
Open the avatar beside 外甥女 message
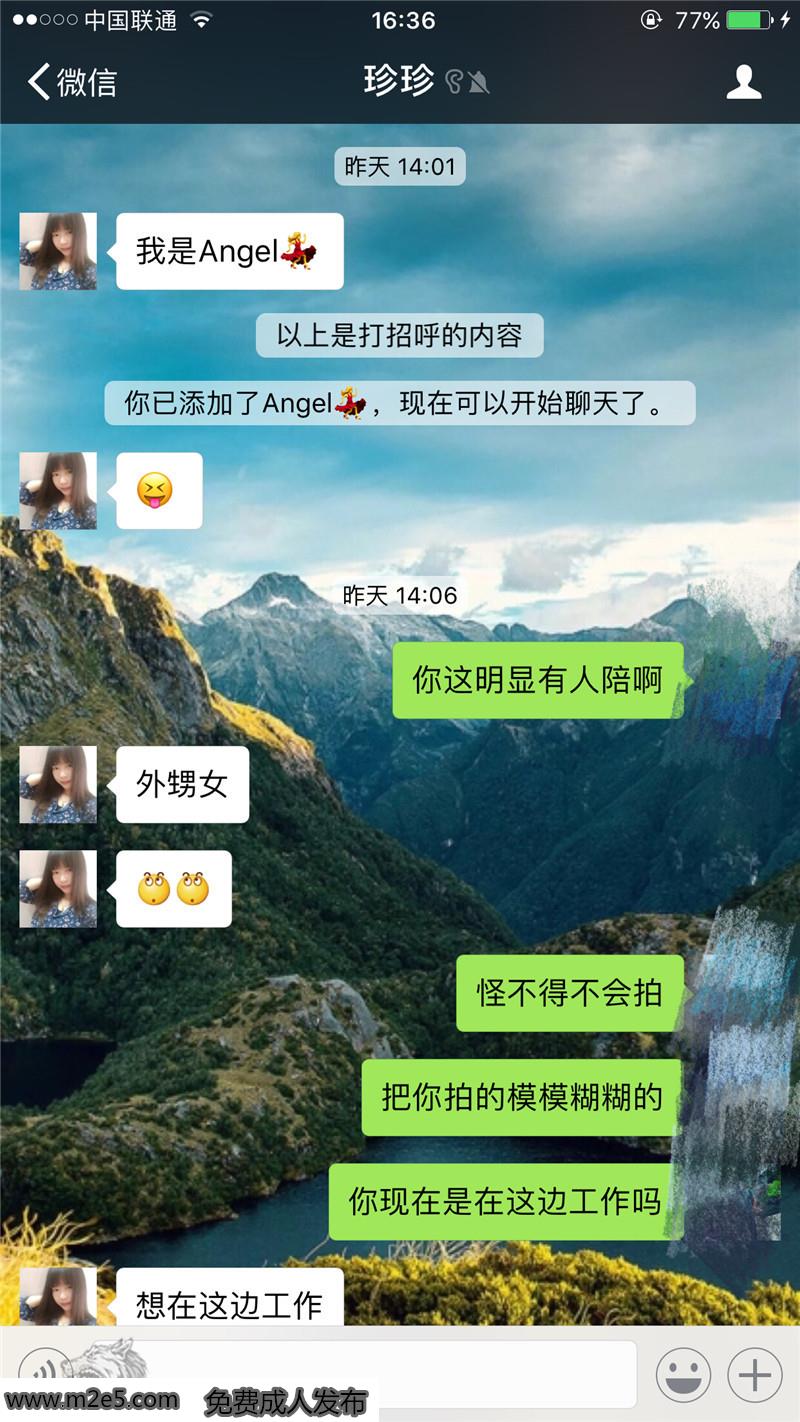(x=58, y=784)
